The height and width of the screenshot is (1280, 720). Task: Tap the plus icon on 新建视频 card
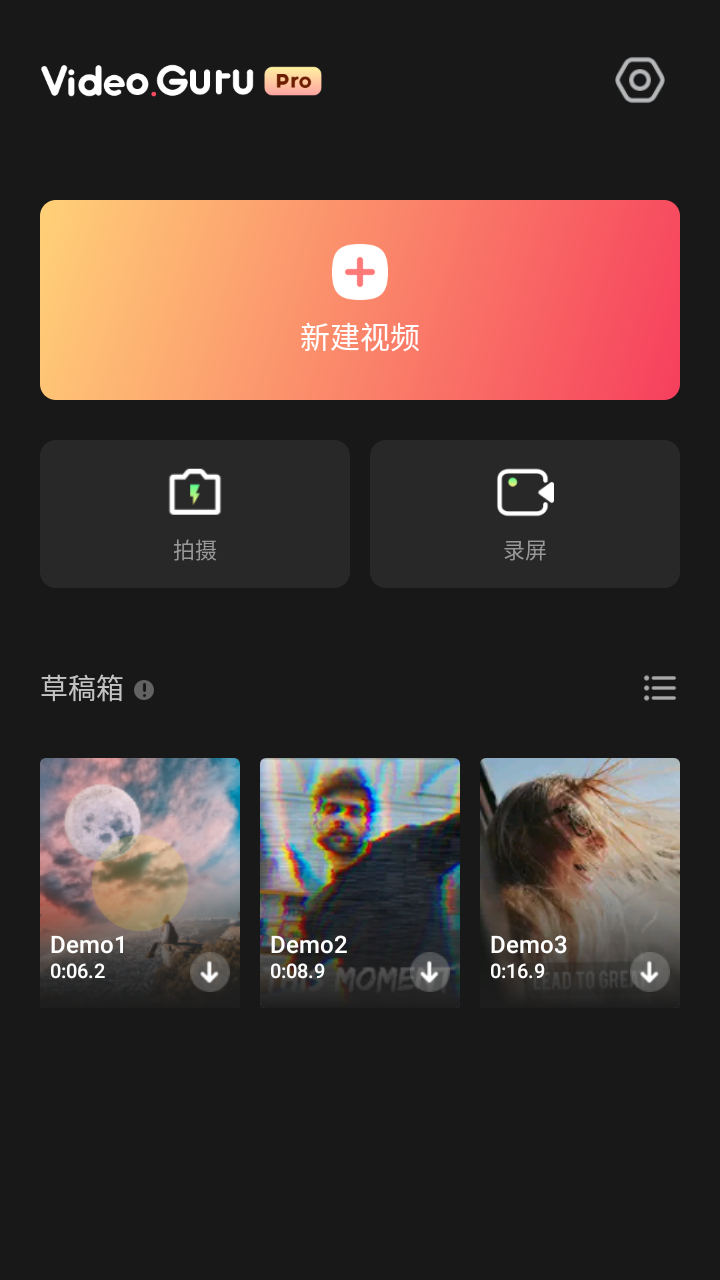click(x=359, y=271)
